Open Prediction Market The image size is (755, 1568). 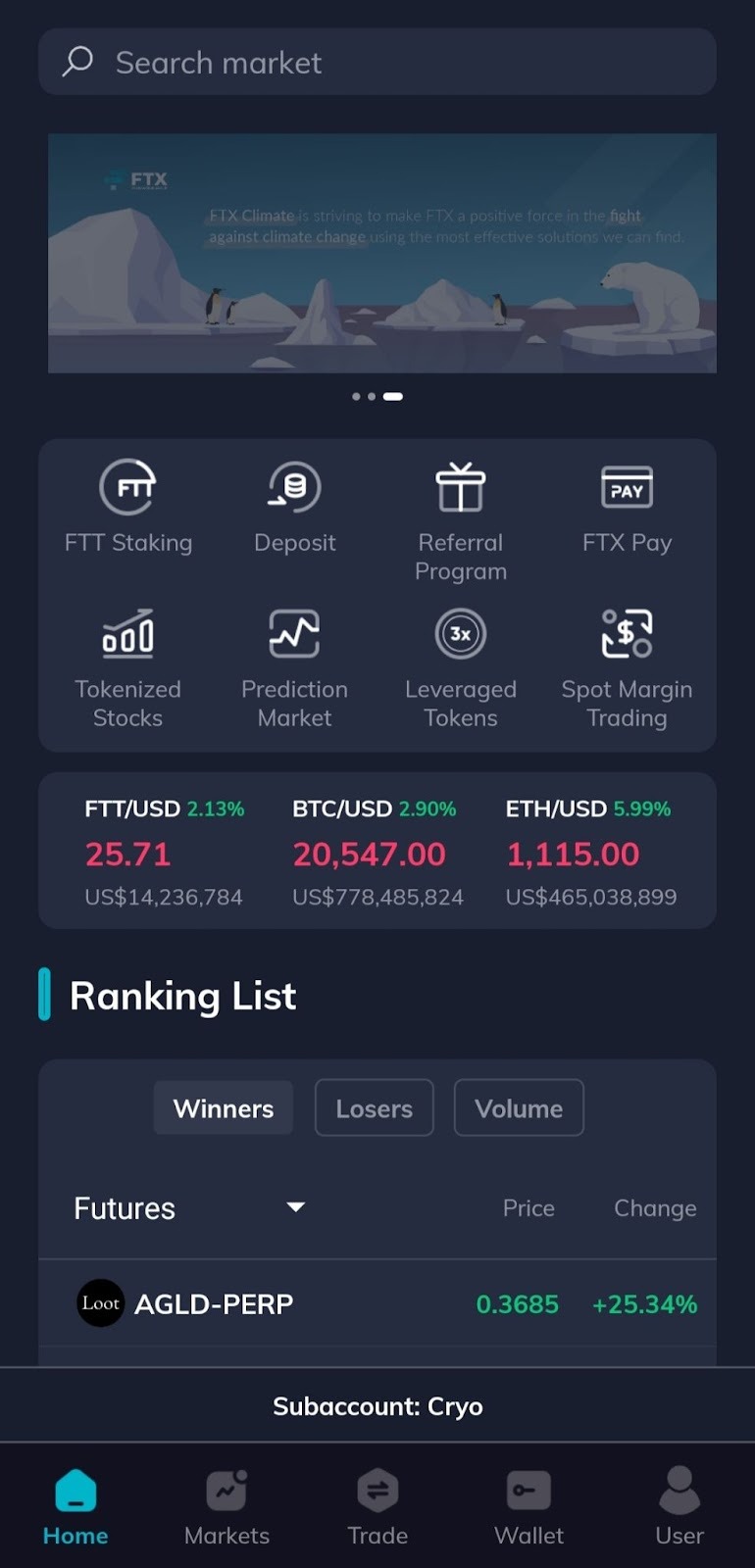294,668
